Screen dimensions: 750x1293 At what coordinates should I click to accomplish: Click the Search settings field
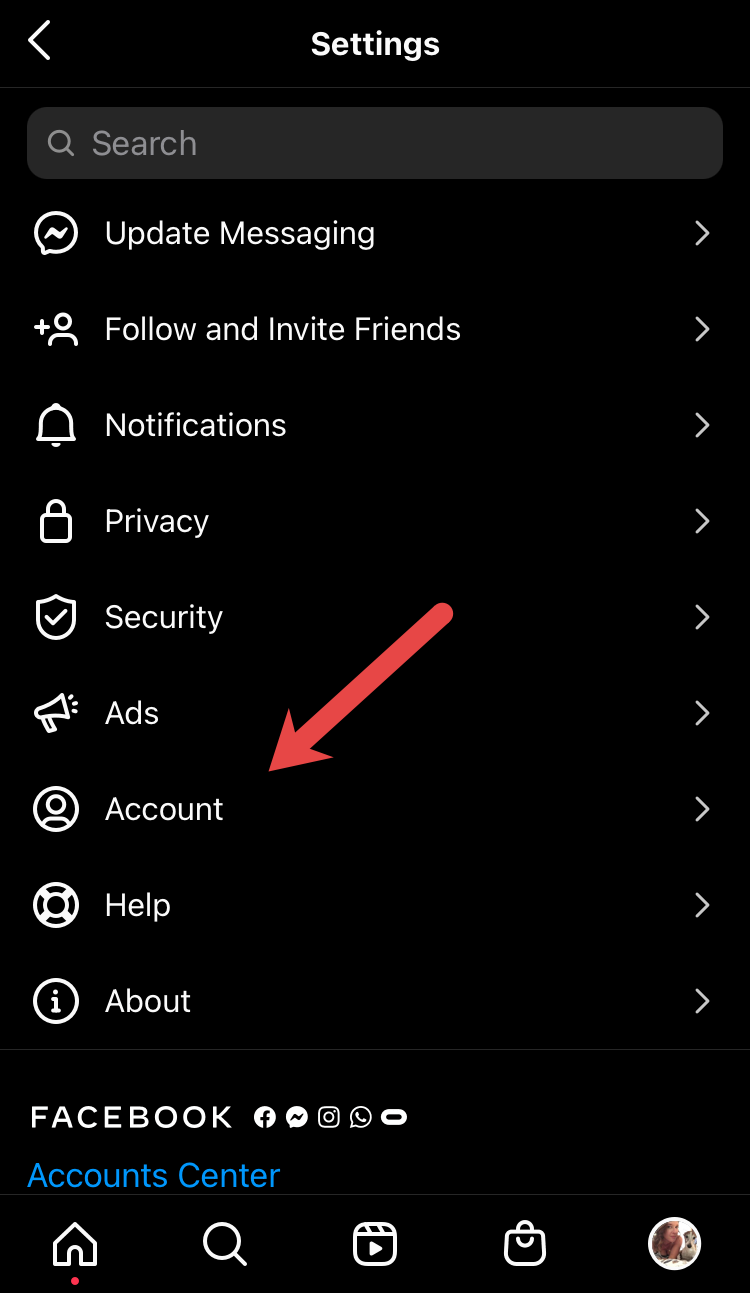tap(375, 143)
